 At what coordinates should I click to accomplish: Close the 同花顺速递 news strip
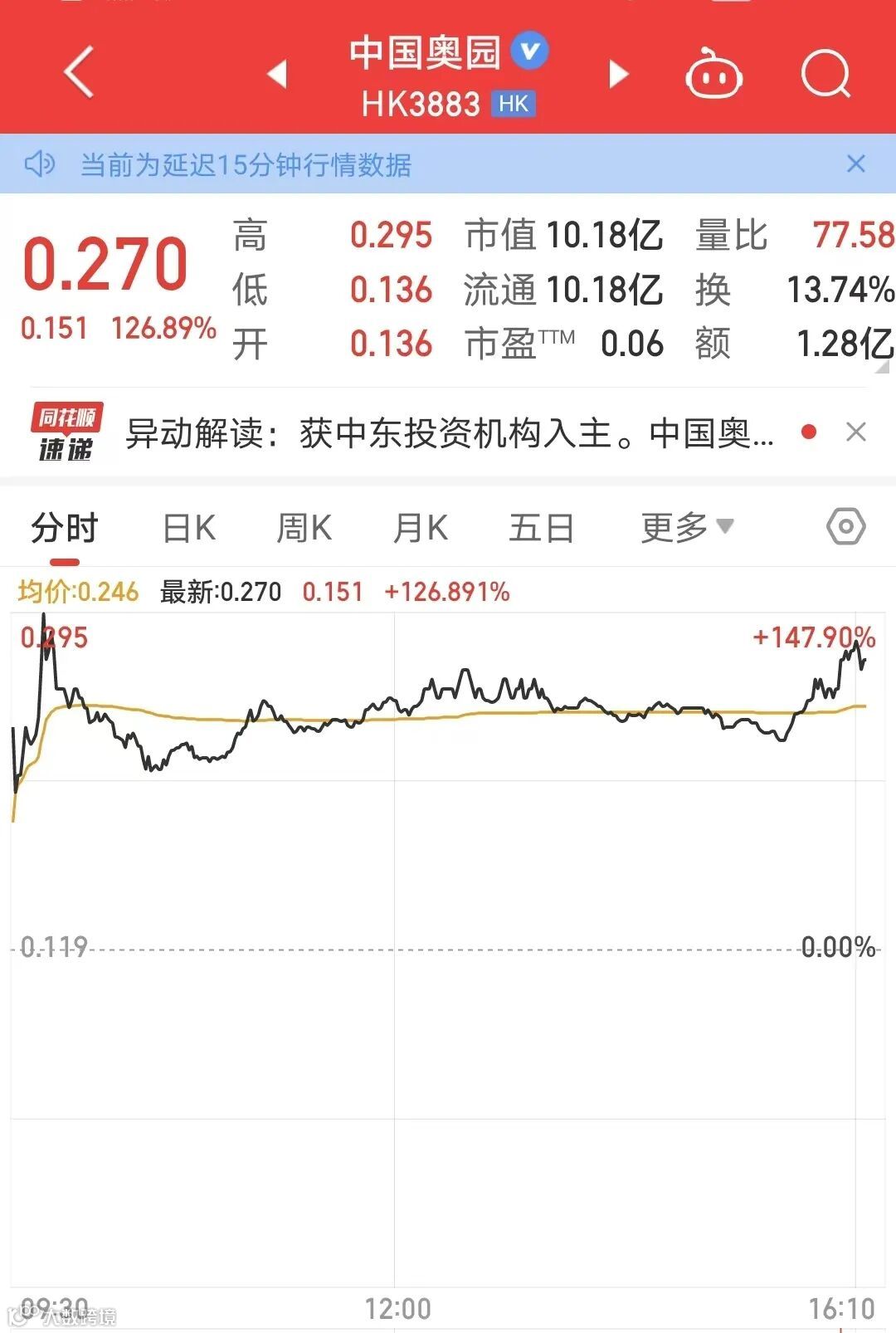(x=856, y=432)
